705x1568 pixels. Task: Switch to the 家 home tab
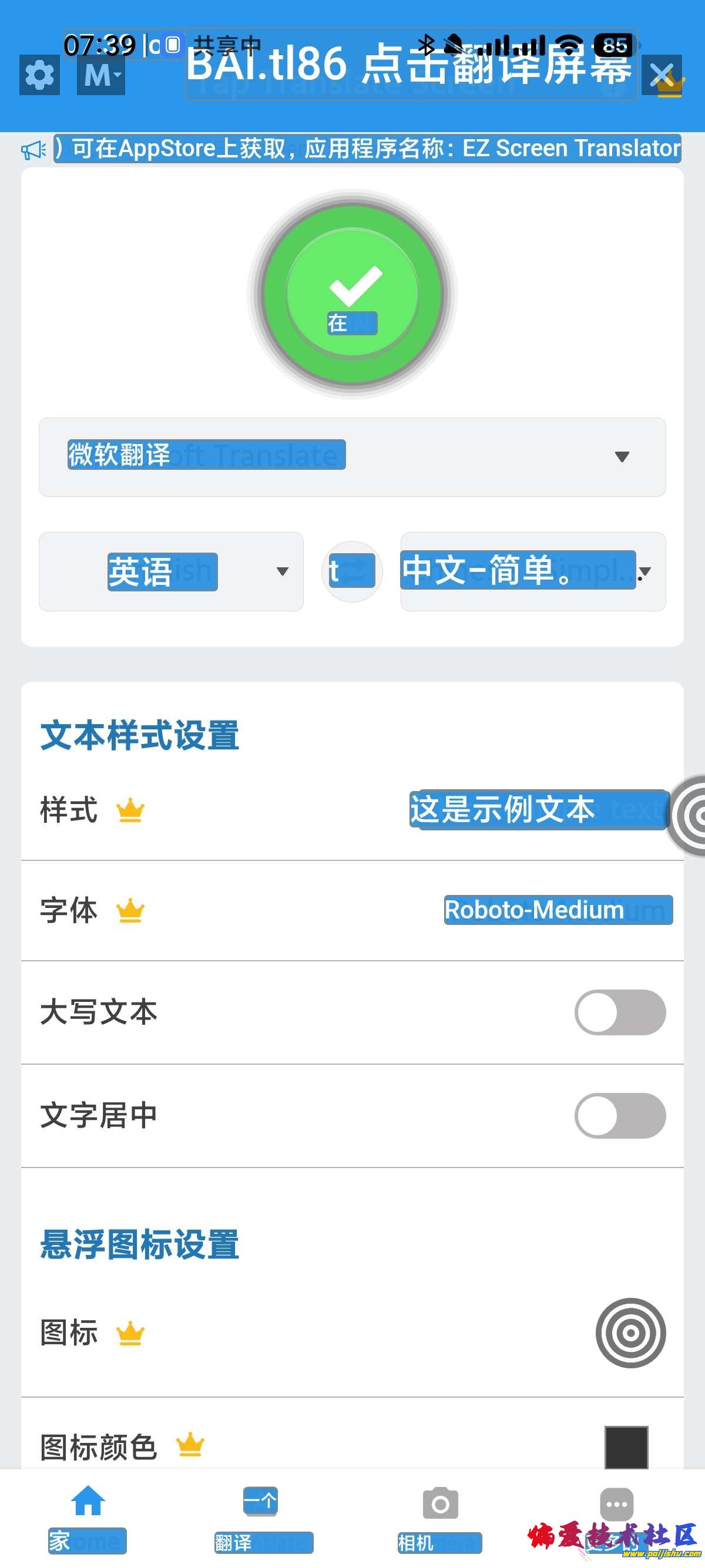(x=88, y=1516)
